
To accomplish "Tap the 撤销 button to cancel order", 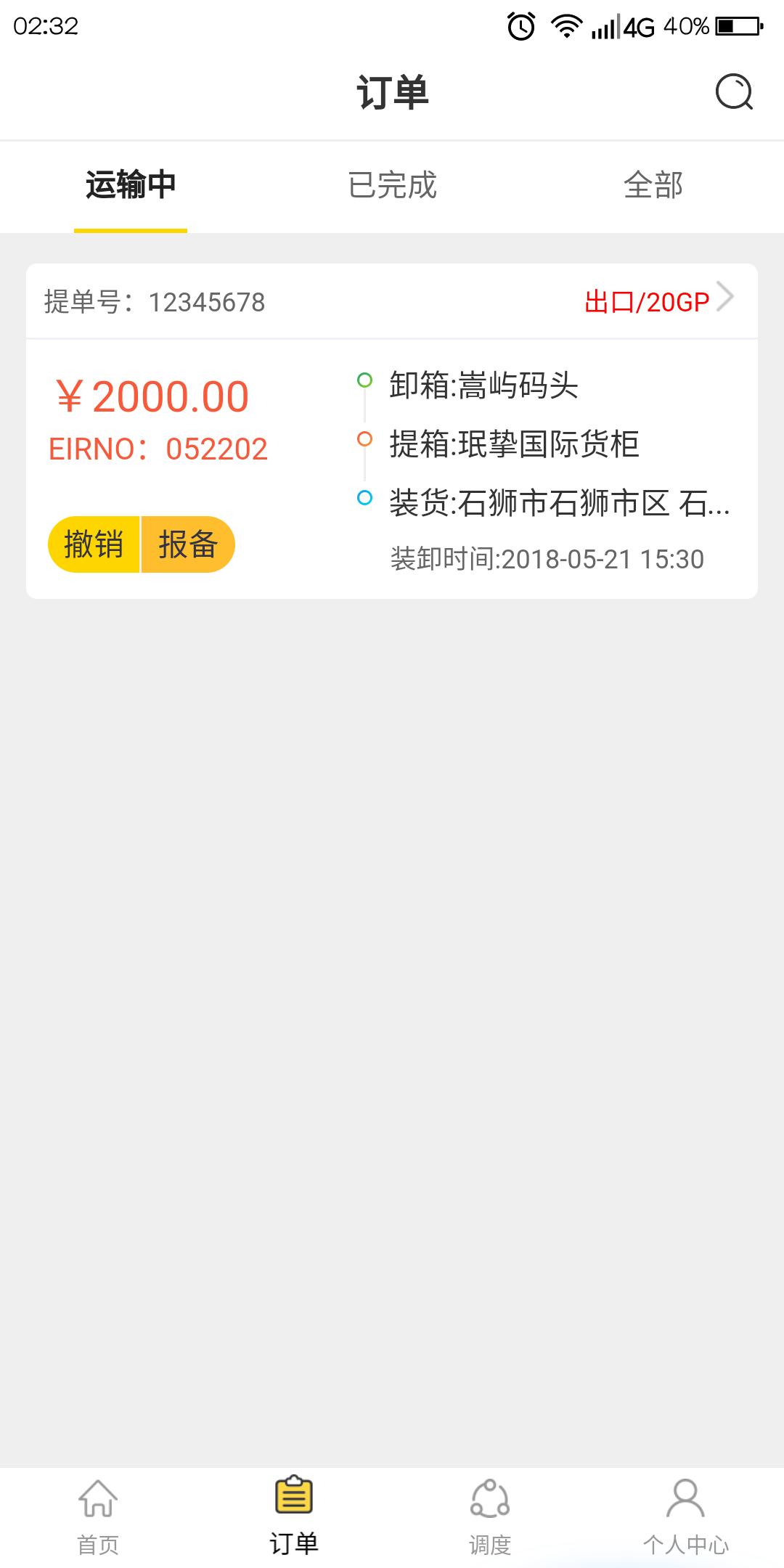I will [94, 544].
